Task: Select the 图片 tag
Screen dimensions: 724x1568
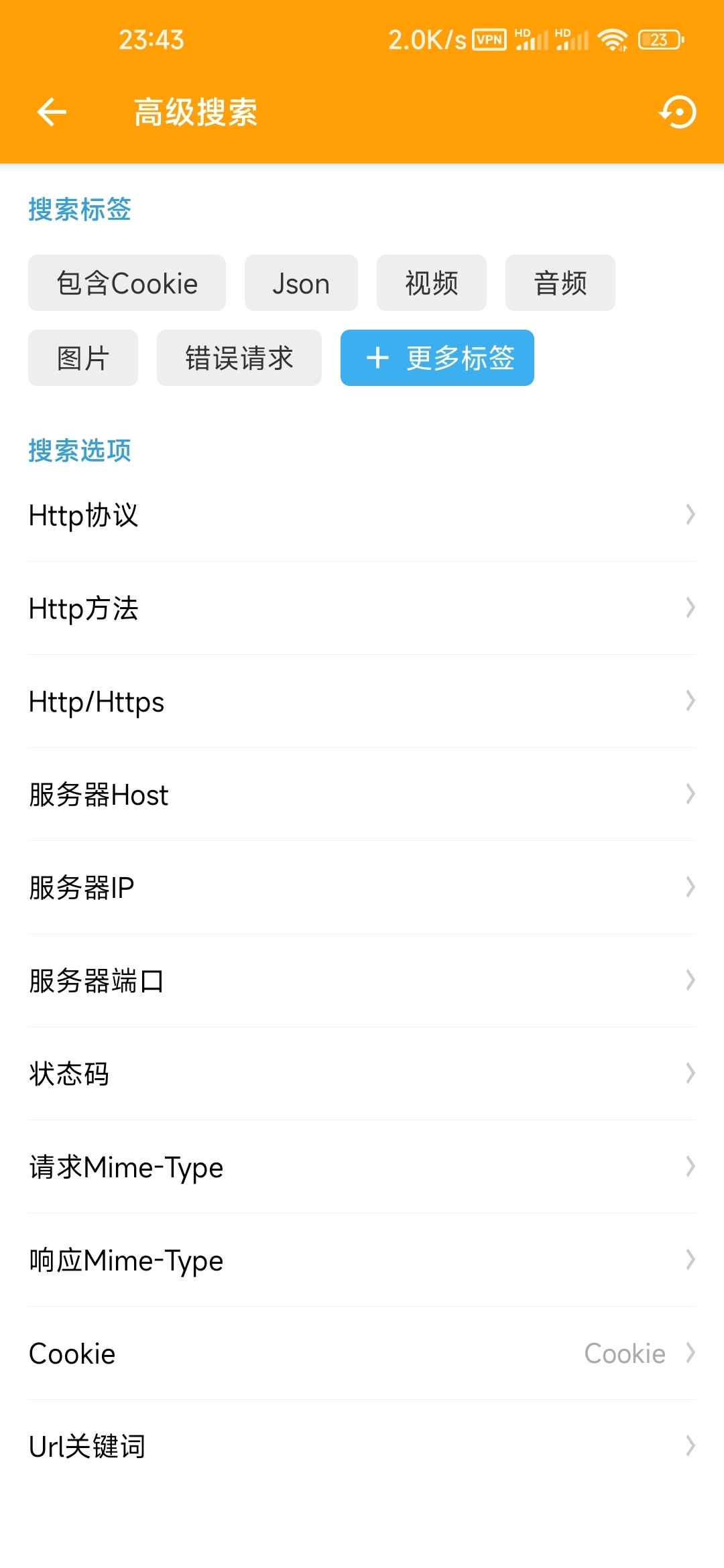Action: click(x=83, y=358)
